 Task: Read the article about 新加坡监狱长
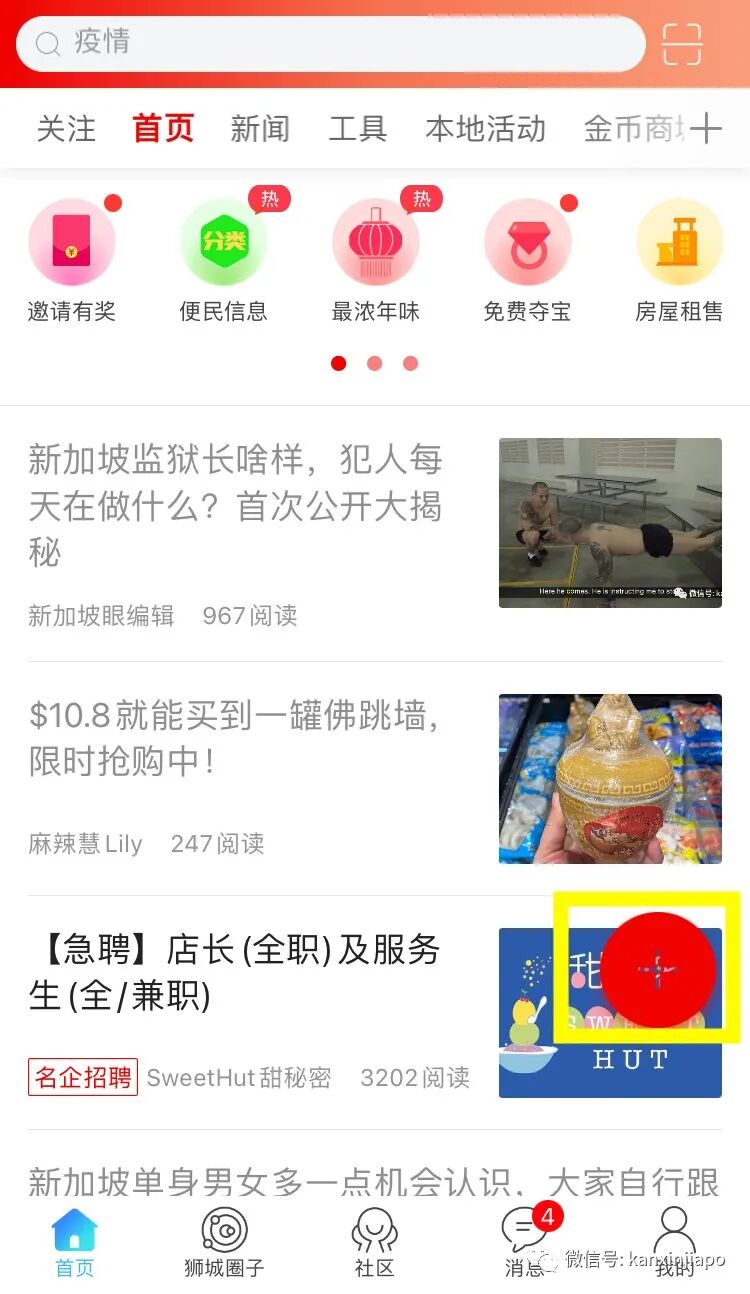point(236,506)
